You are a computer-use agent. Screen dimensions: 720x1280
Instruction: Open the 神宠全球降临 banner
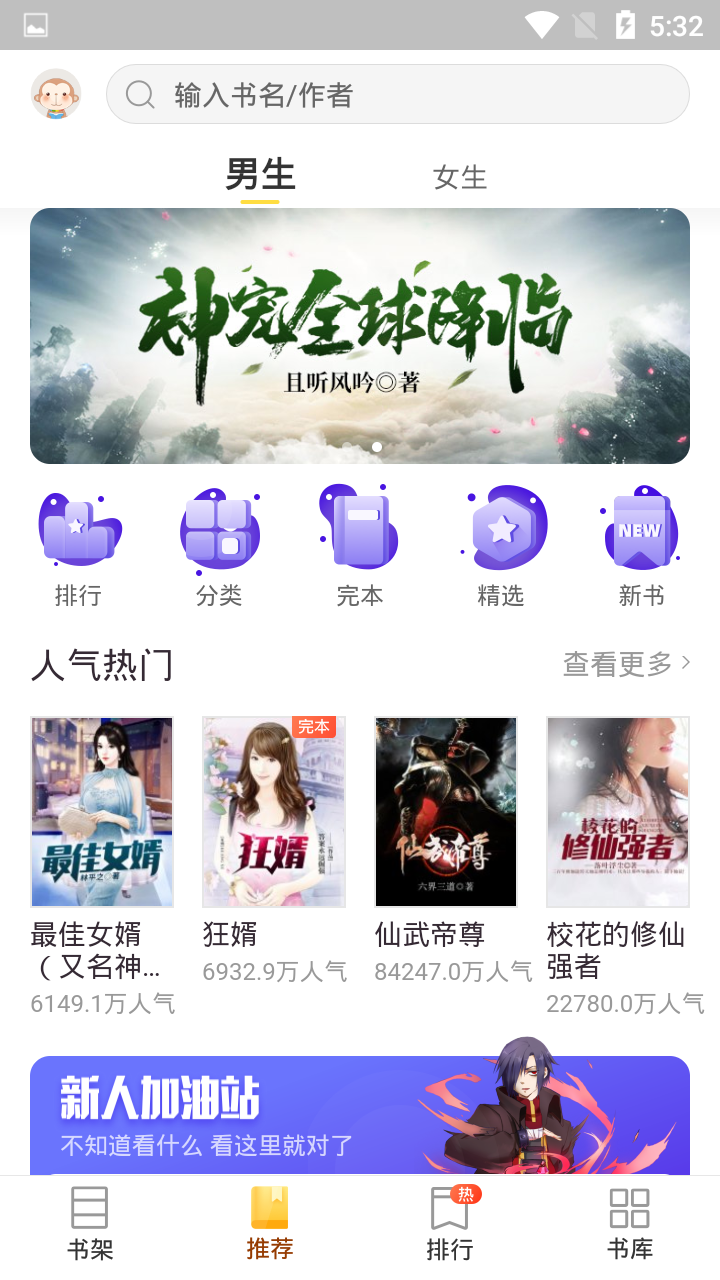point(360,336)
